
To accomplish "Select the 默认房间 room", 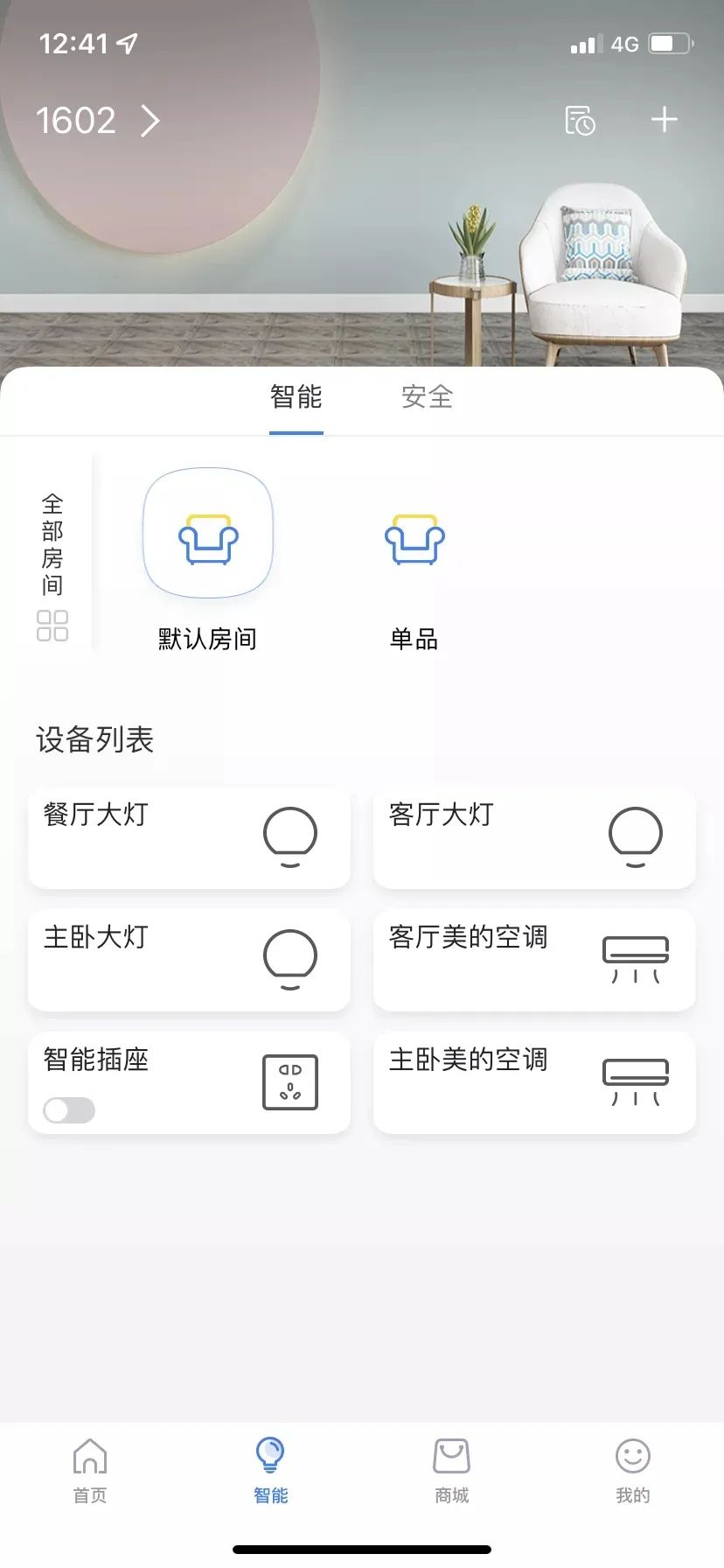I will 208,560.
